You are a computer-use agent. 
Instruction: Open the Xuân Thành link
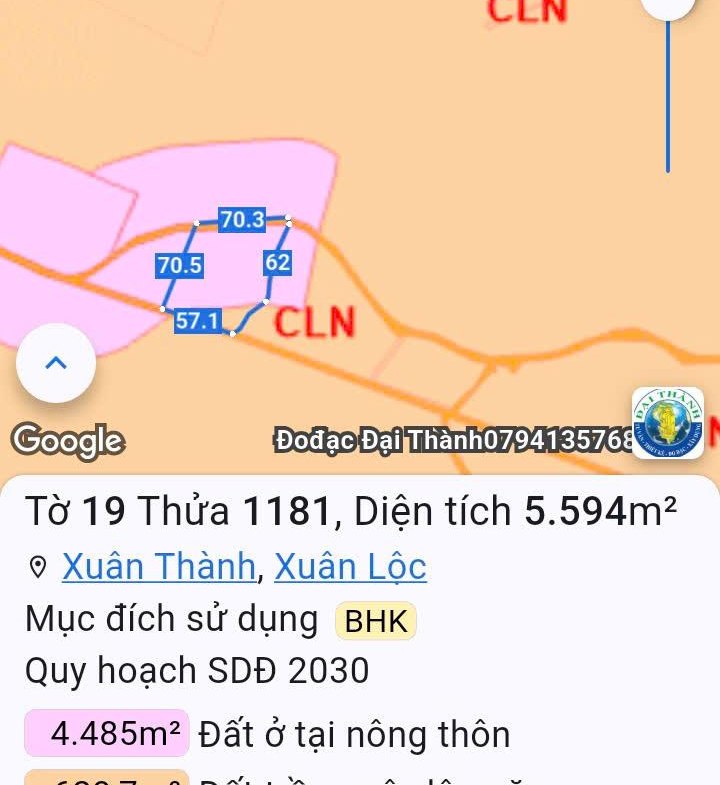point(159,567)
